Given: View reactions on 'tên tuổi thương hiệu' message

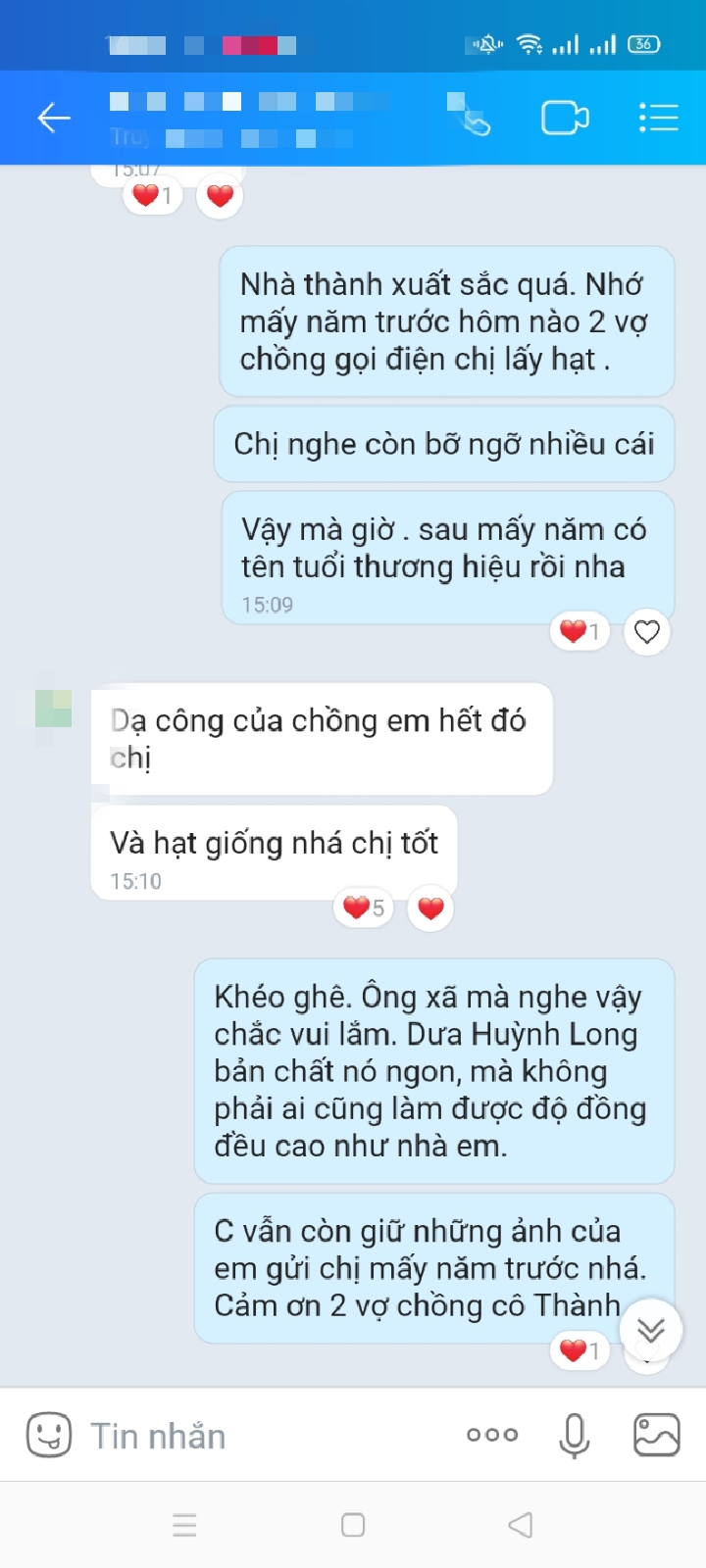Looking at the screenshot, I should click(x=580, y=632).
